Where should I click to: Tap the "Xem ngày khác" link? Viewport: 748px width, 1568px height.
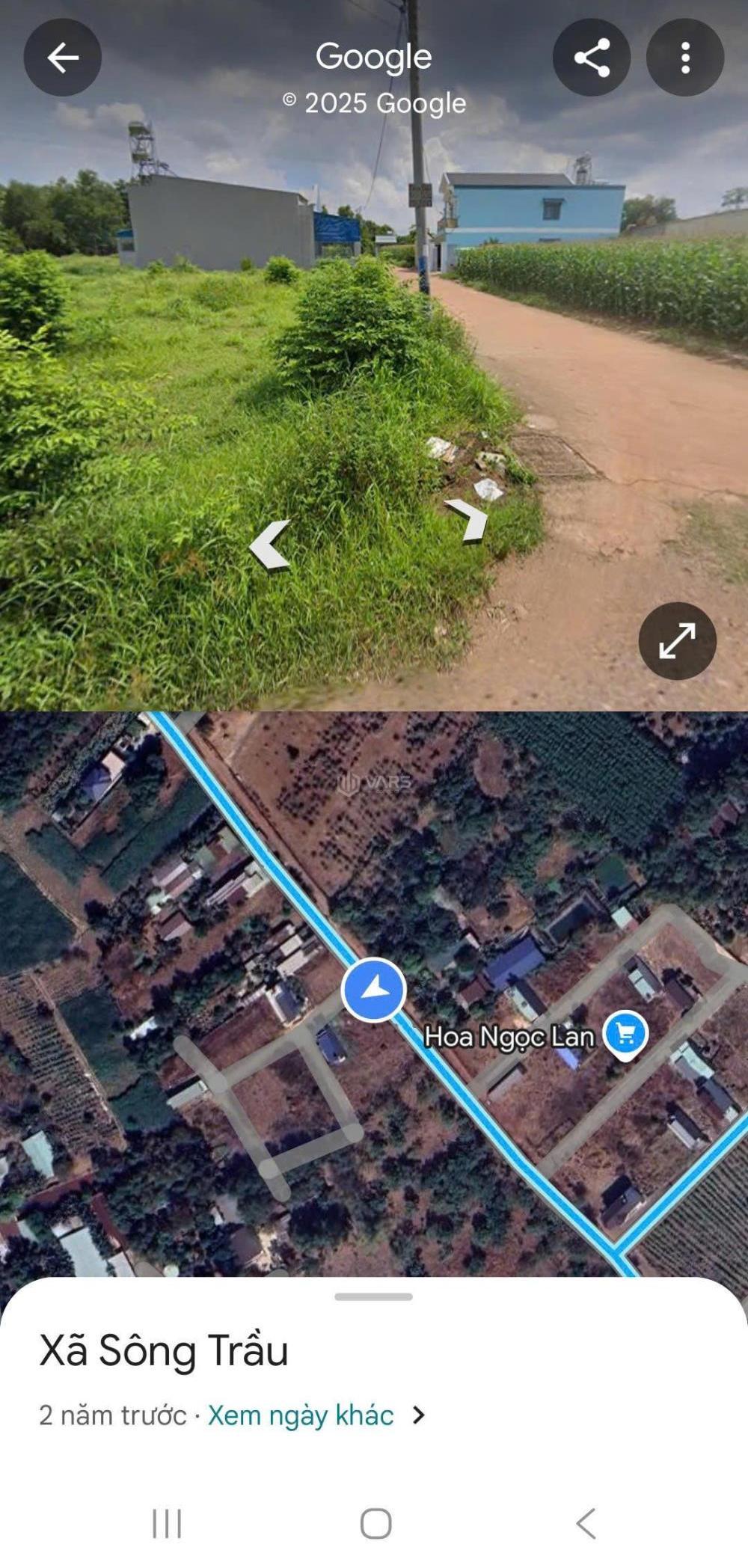point(301,1415)
